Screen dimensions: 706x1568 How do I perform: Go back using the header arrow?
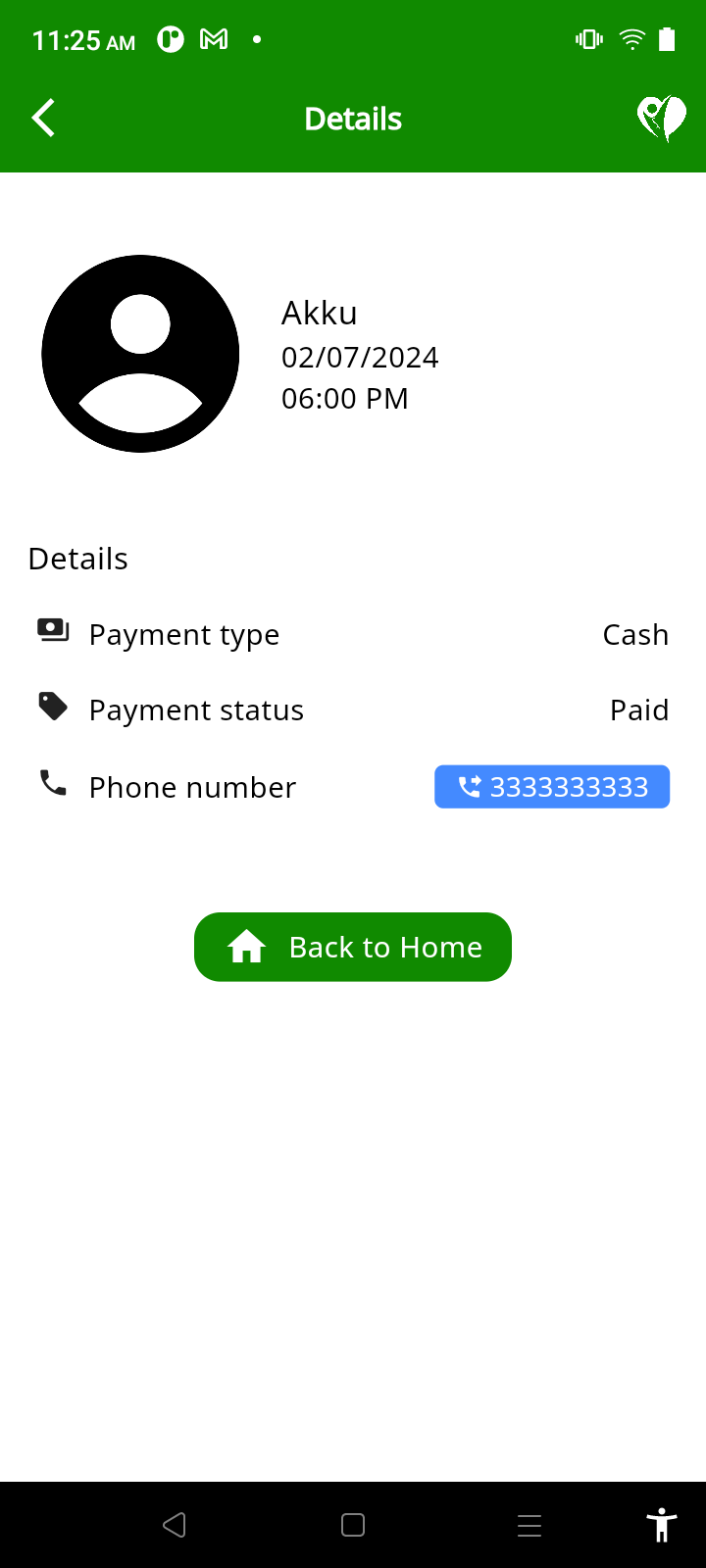click(x=43, y=119)
